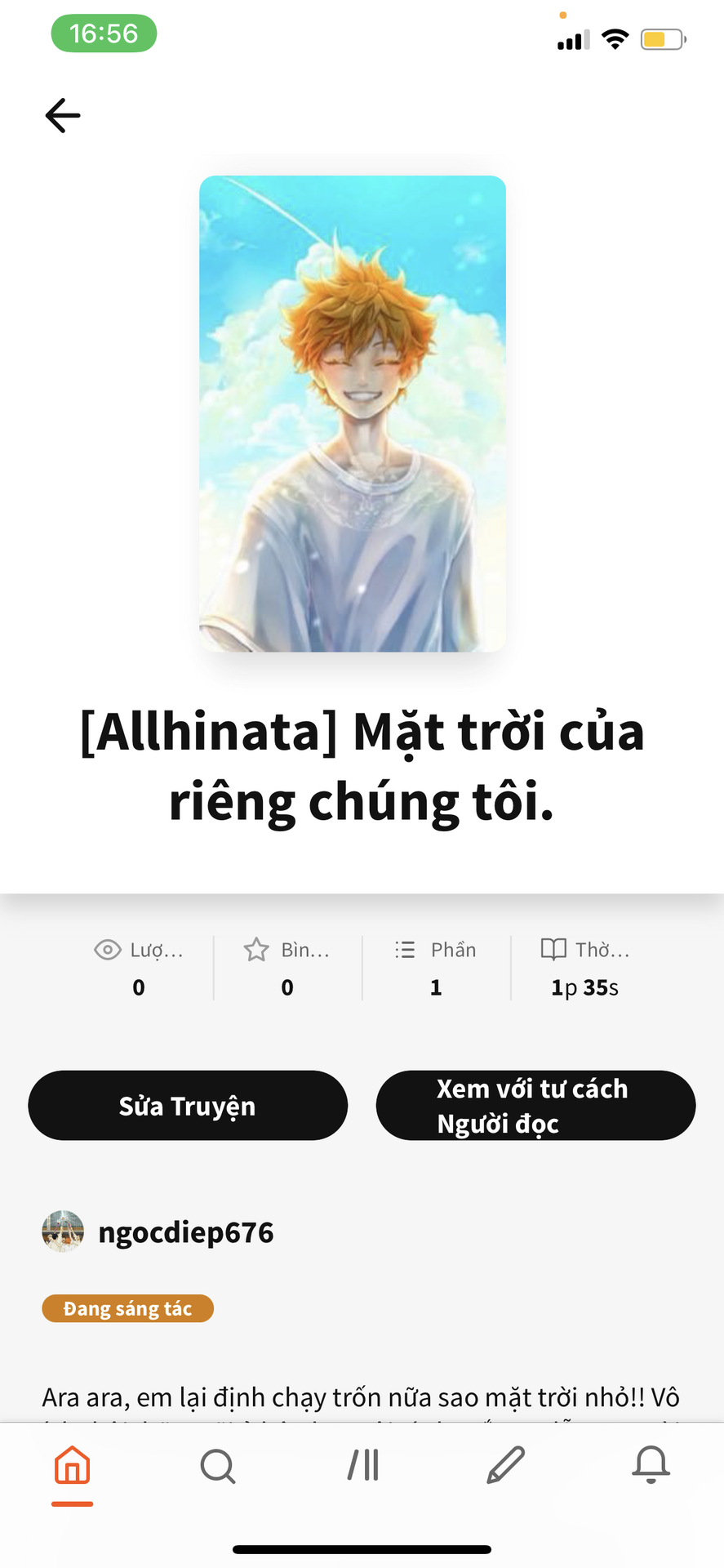Open author profile ngocdiep676

tap(186, 1232)
